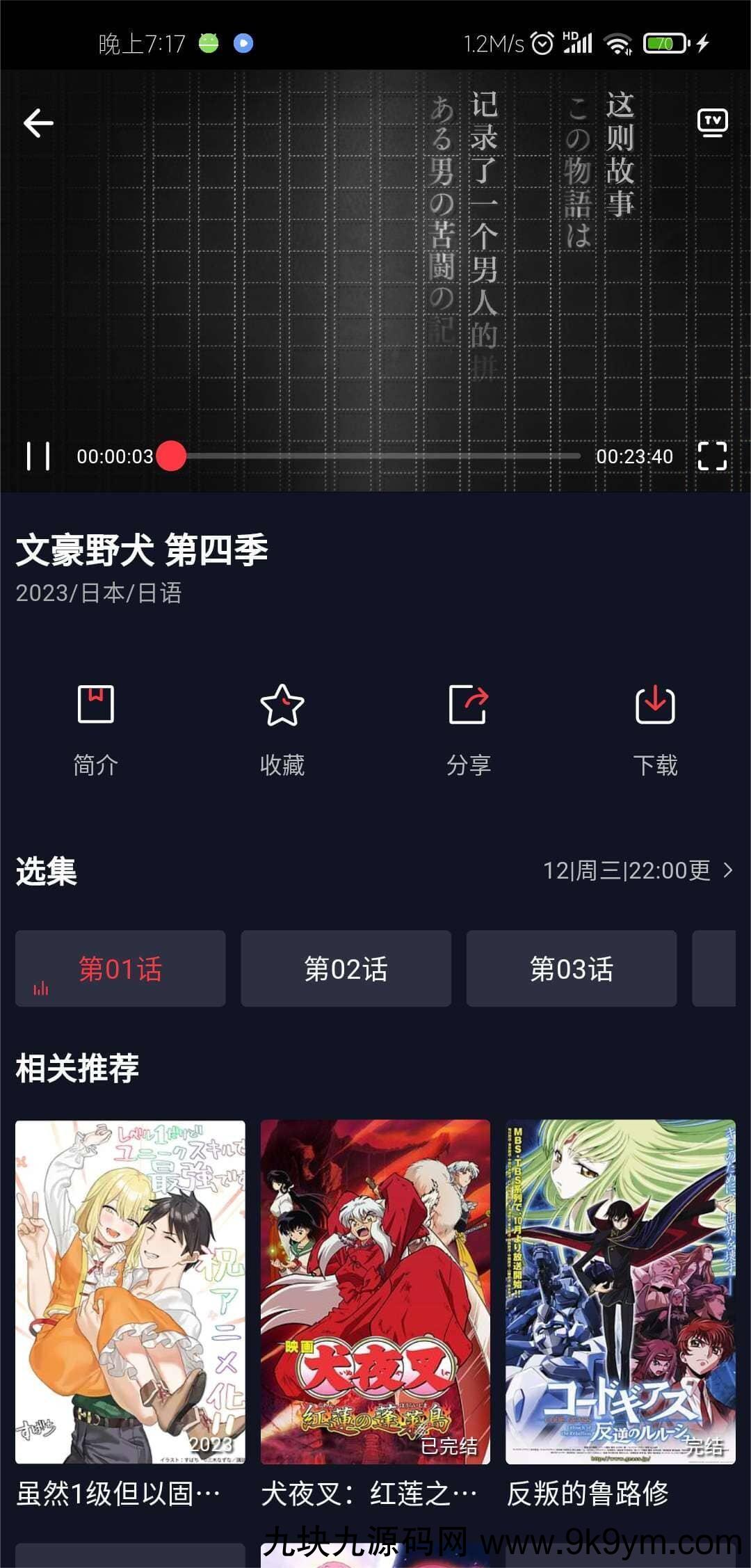This screenshot has height=1568, width=751.
Task: Add this anime to 收藏 favorites
Action: [x=282, y=729]
